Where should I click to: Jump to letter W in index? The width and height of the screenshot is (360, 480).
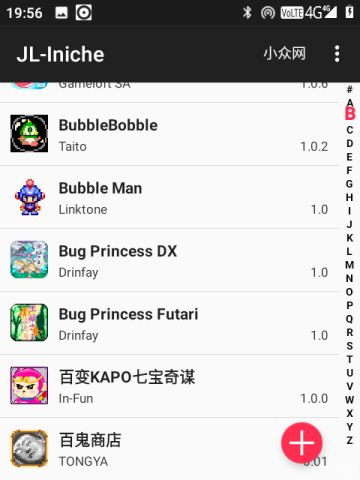(349, 399)
